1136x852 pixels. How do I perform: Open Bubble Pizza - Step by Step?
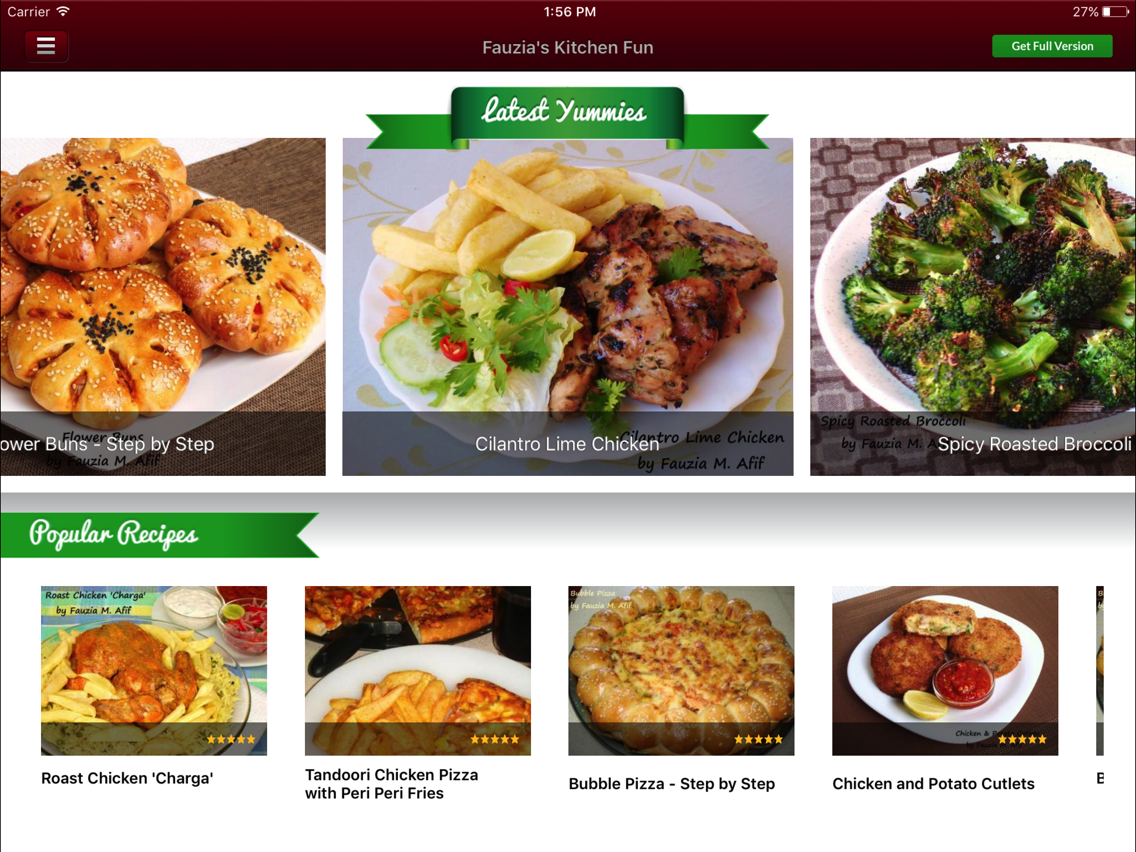coord(681,670)
